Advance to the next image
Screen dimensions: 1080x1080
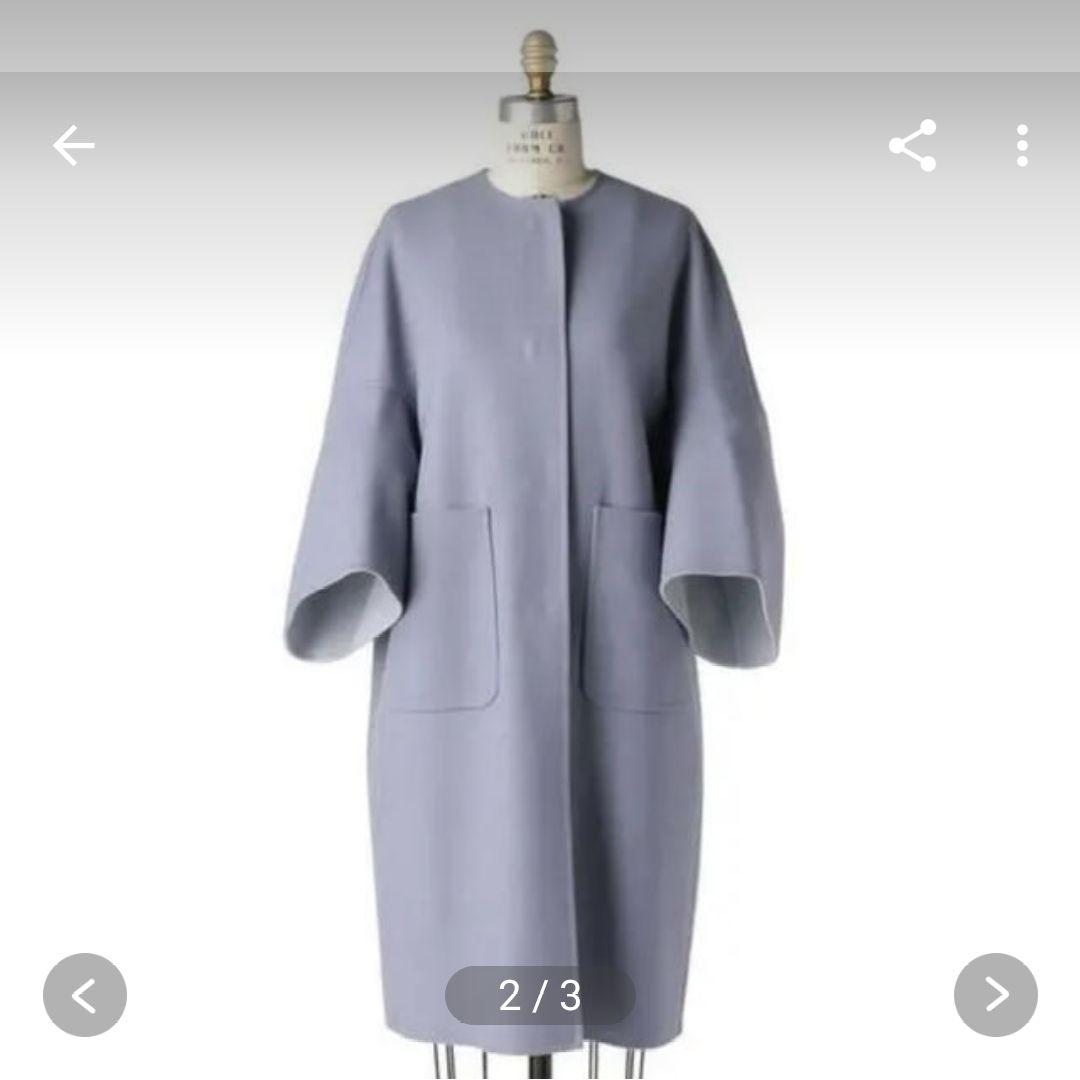(995, 995)
